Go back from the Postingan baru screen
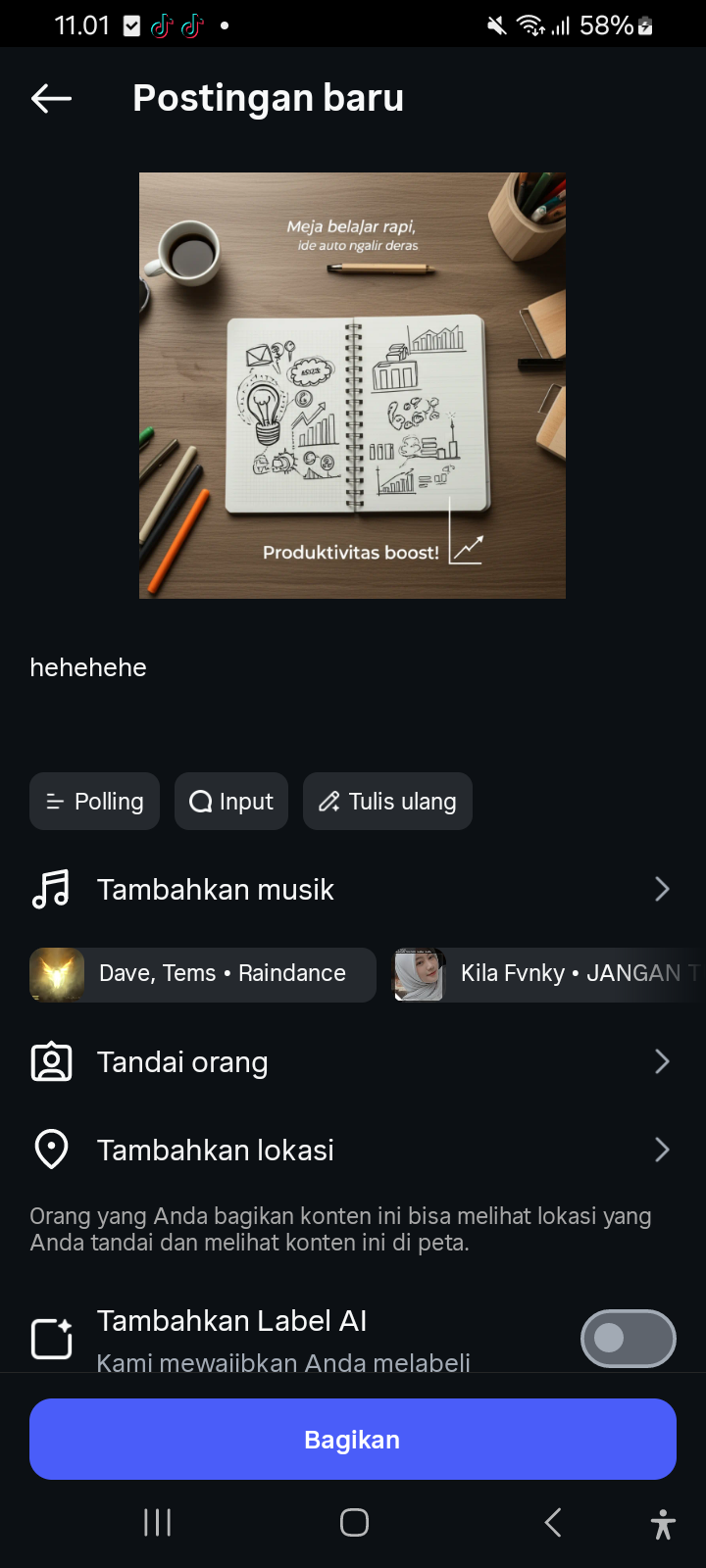The height and width of the screenshot is (1568, 706). click(x=51, y=98)
